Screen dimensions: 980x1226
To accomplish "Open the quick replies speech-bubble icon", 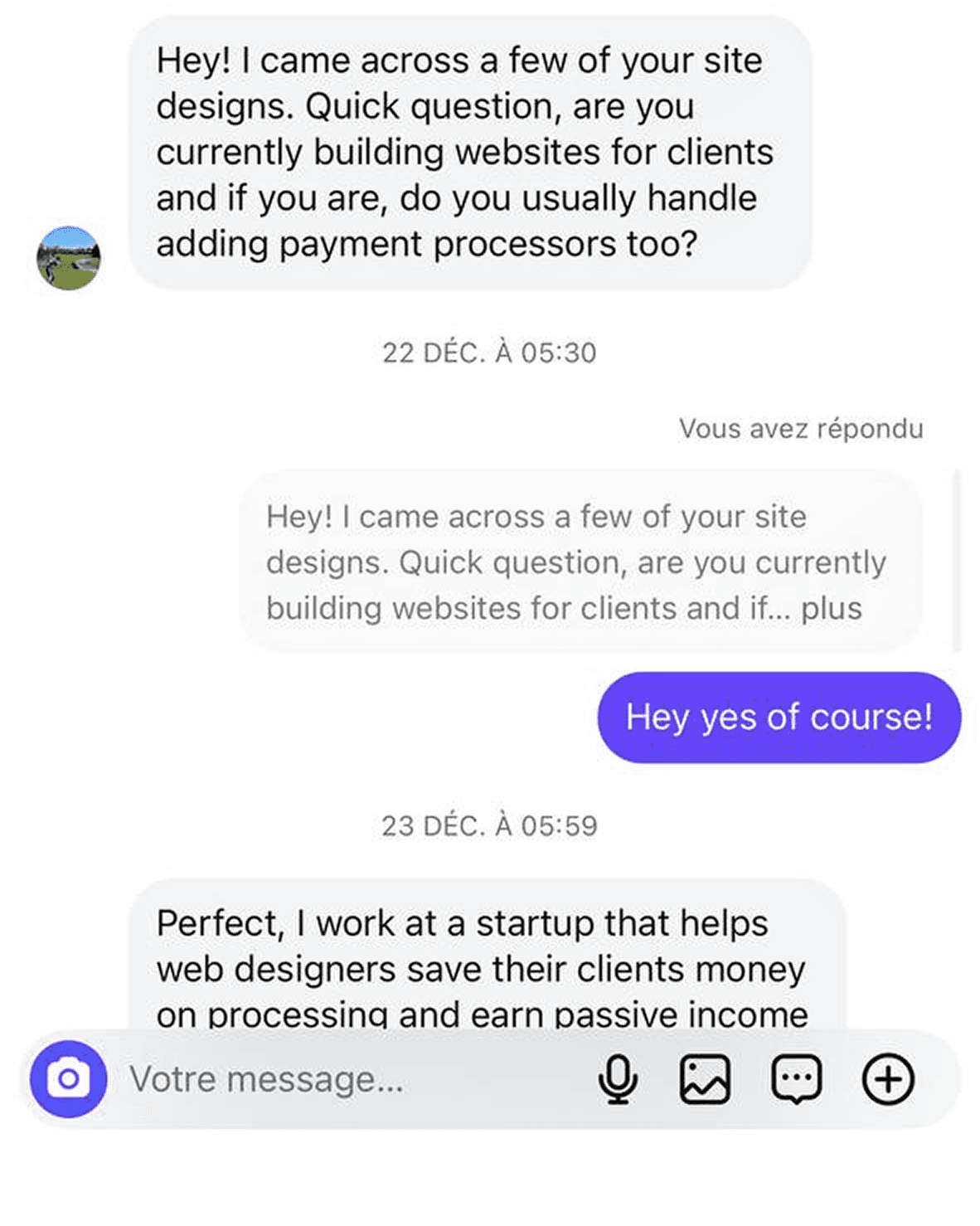I will pos(796,1079).
